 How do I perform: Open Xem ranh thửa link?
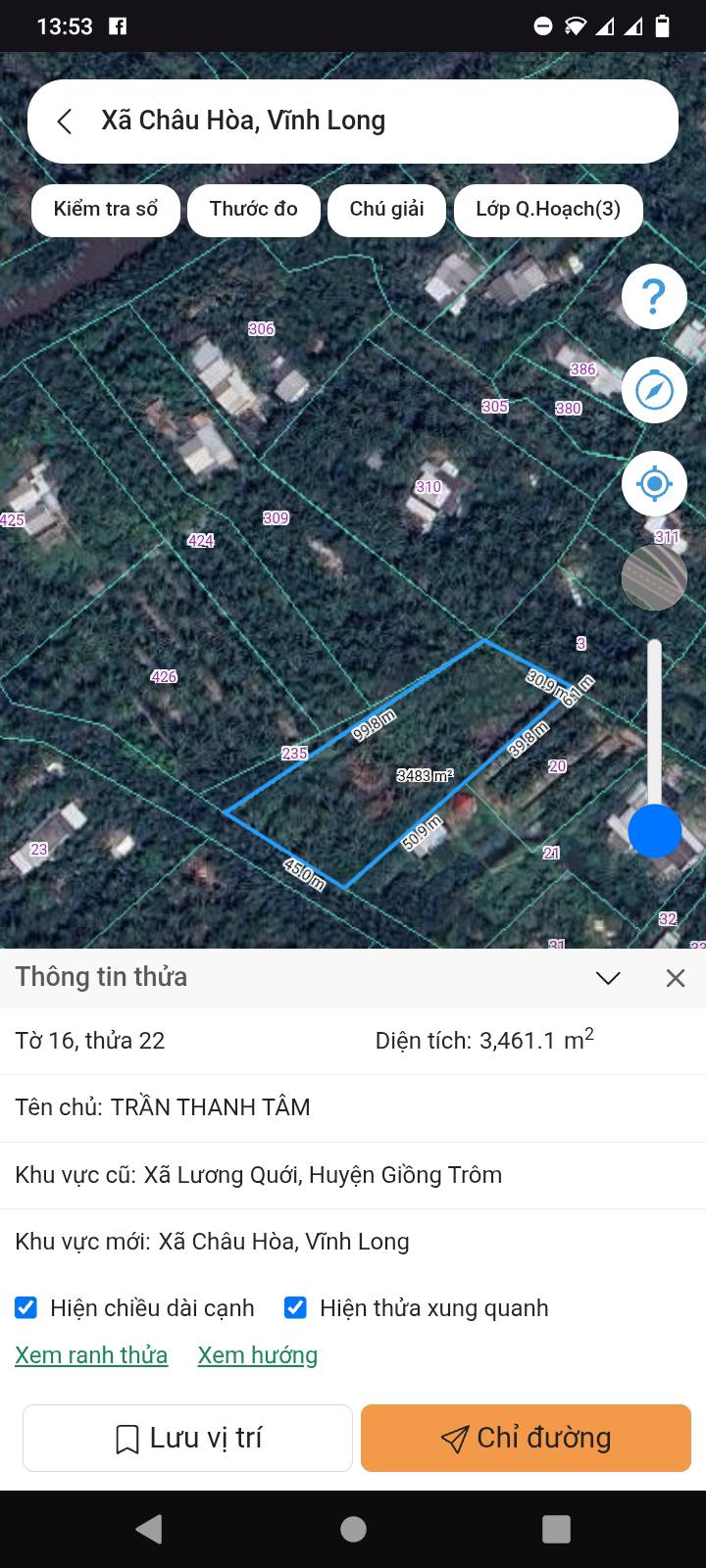(91, 1354)
